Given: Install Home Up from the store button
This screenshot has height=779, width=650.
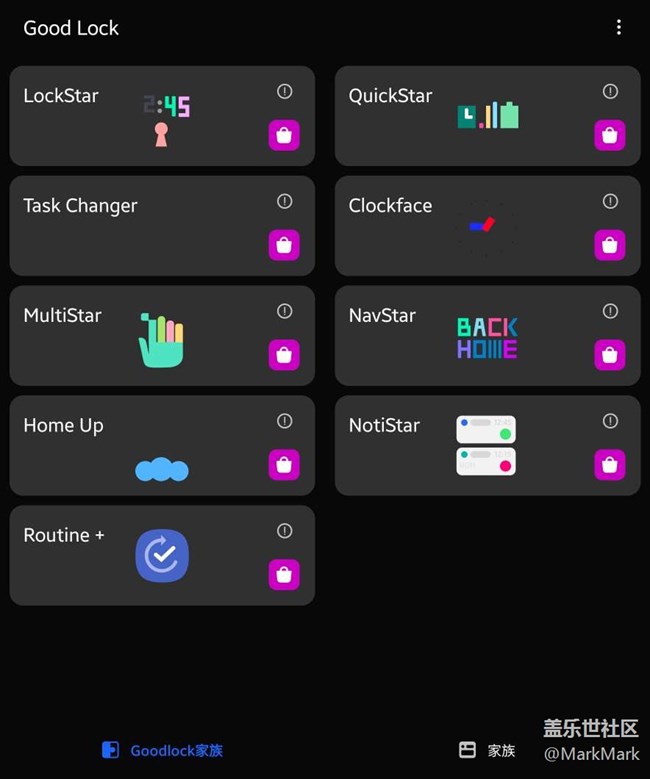Looking at the screenshot, I should click(284, 465).
